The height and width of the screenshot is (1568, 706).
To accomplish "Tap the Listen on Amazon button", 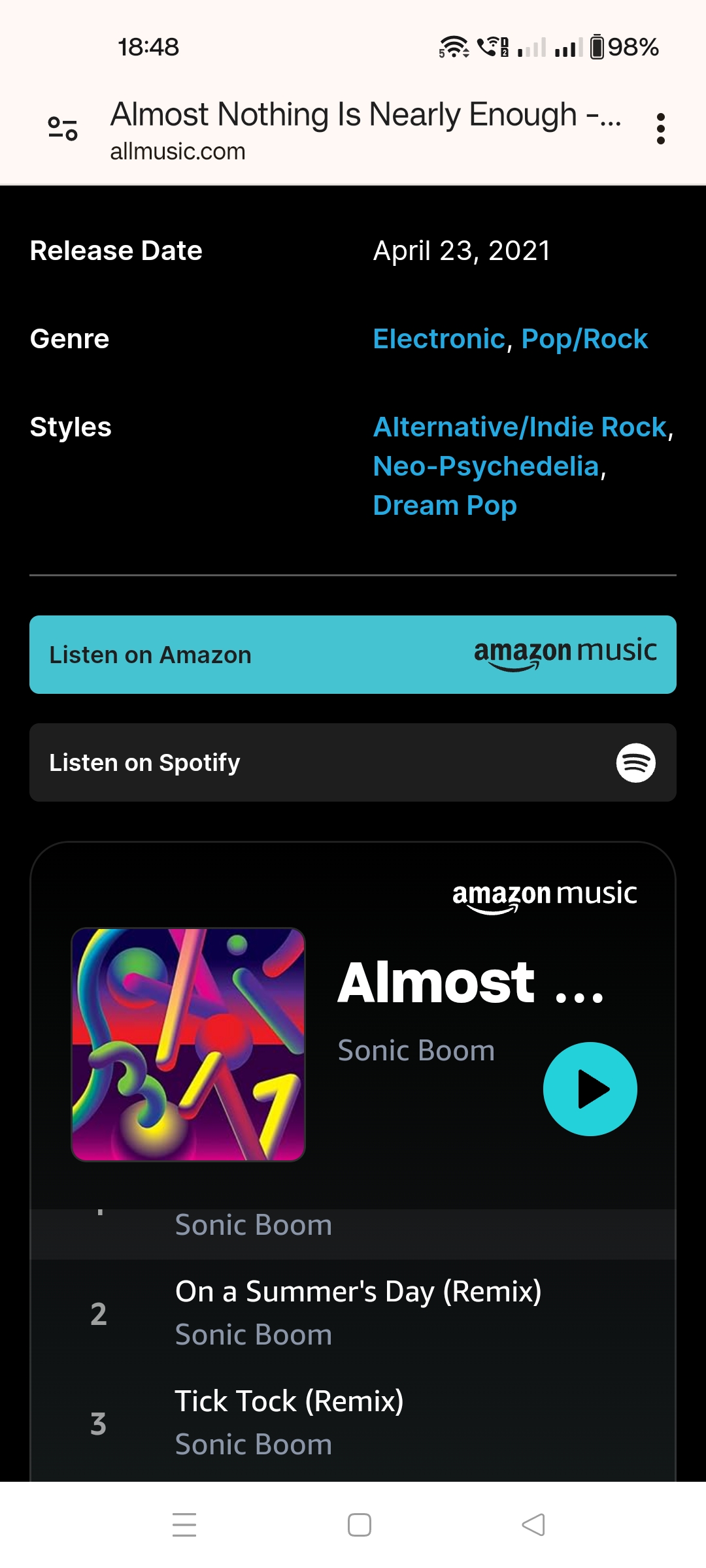I will (353, 655).
